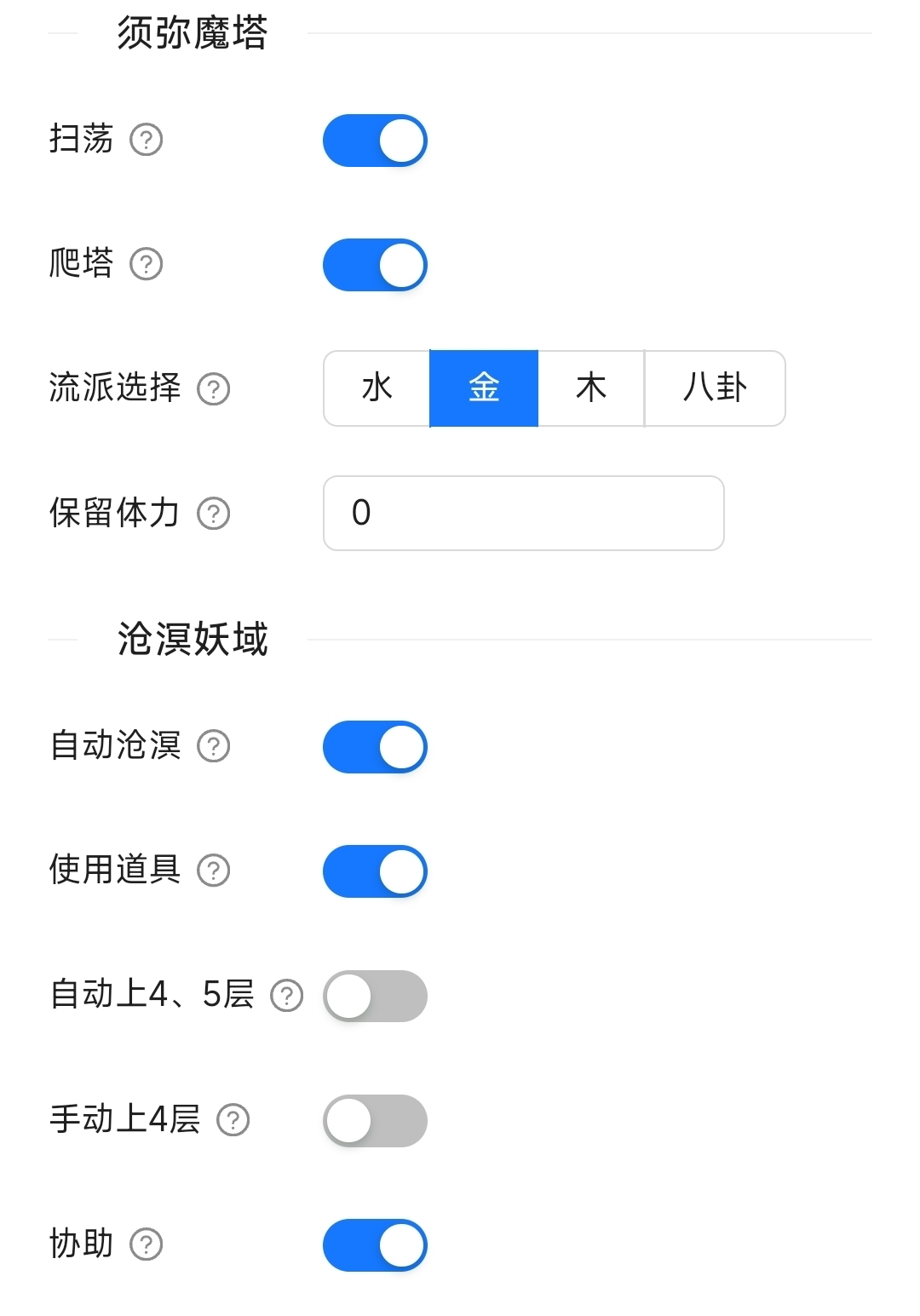The width and height of the screenshot is (920, 1316).
Task: Tap the question mark beside 流派选择
Action: pyautogui.click(x=214, y=389)
